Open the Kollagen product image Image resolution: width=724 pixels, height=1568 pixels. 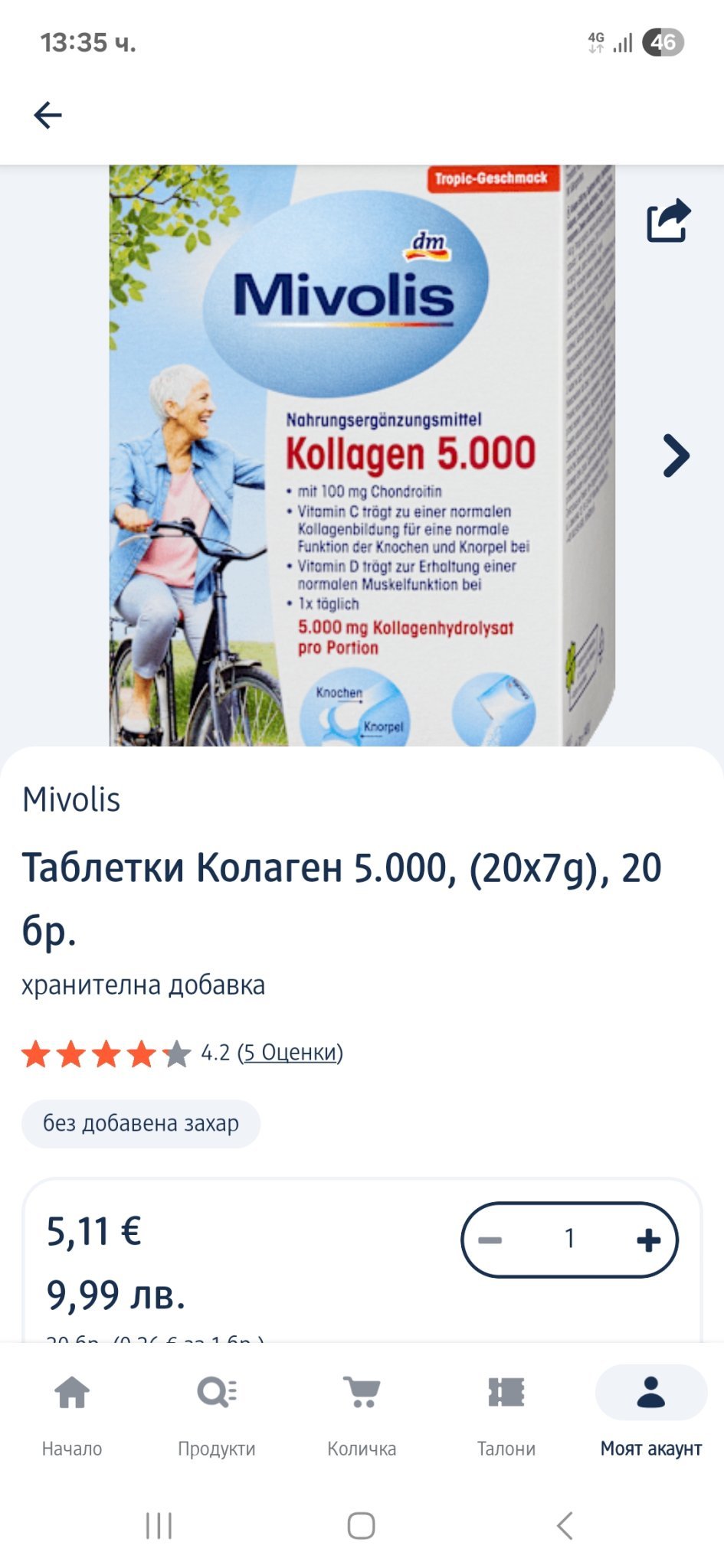tap(362, 456)
